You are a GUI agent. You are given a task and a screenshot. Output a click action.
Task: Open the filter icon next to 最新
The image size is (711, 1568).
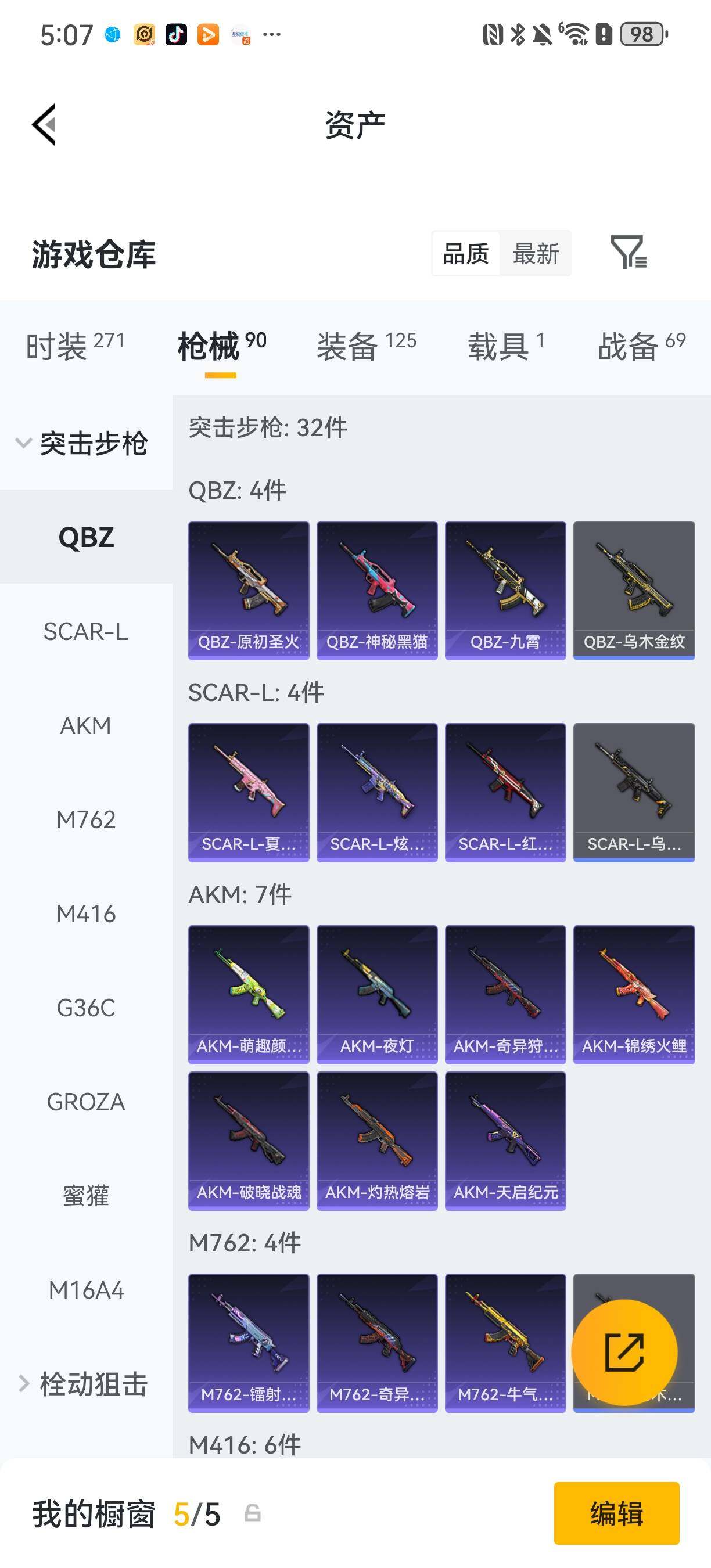point(628,253)
